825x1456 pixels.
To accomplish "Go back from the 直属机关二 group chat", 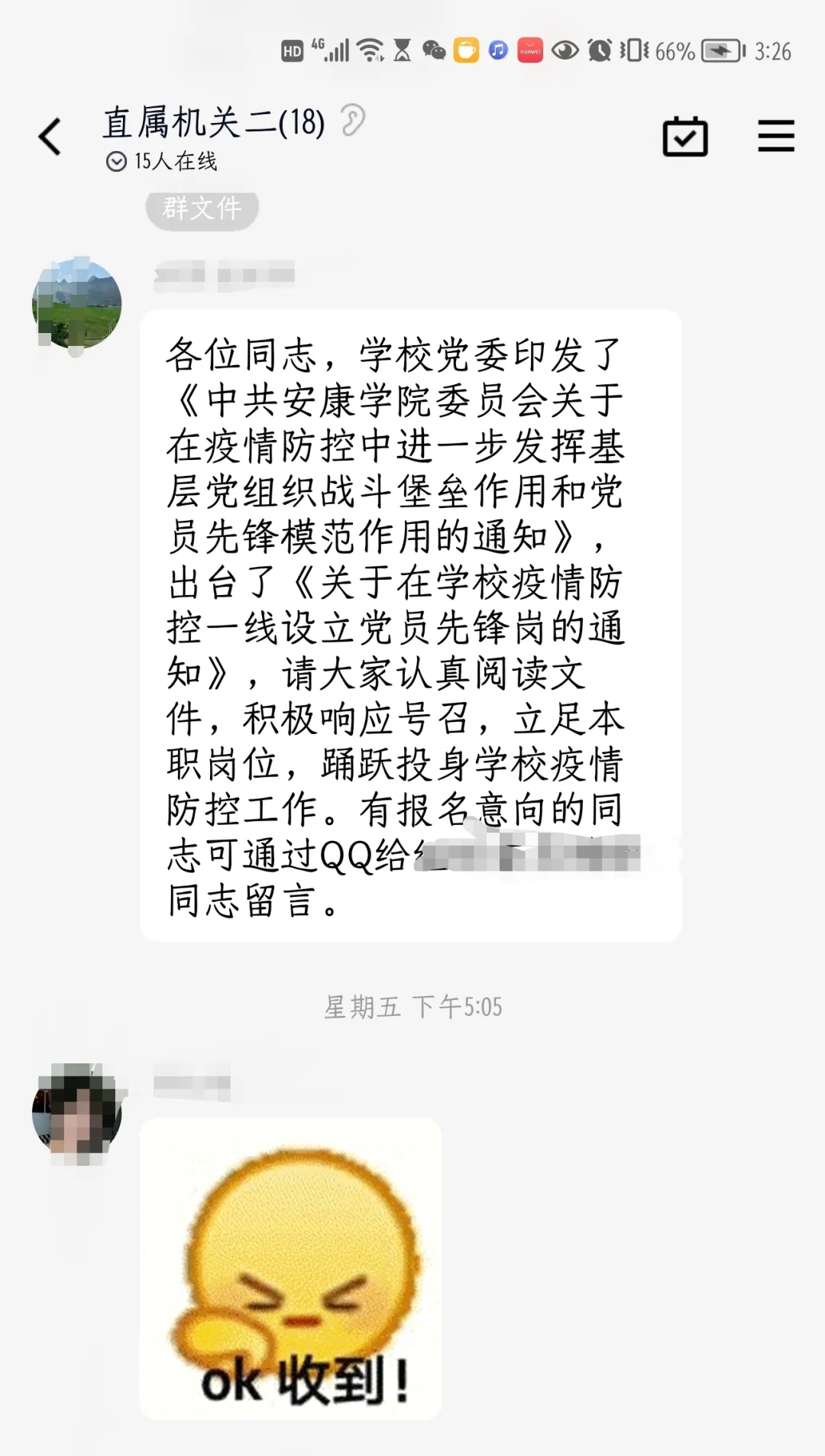I will click(x=50, y=138).
